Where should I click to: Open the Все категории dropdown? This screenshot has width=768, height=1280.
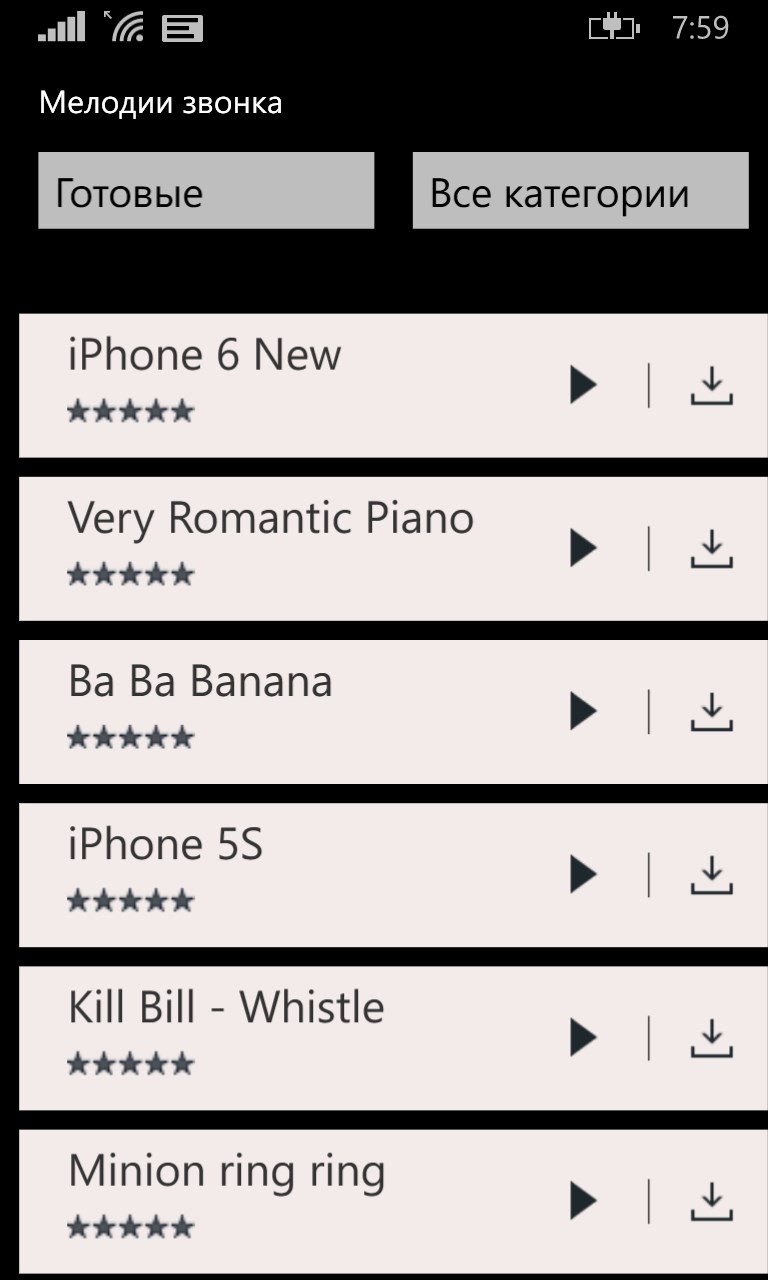[x=580, y=191]
